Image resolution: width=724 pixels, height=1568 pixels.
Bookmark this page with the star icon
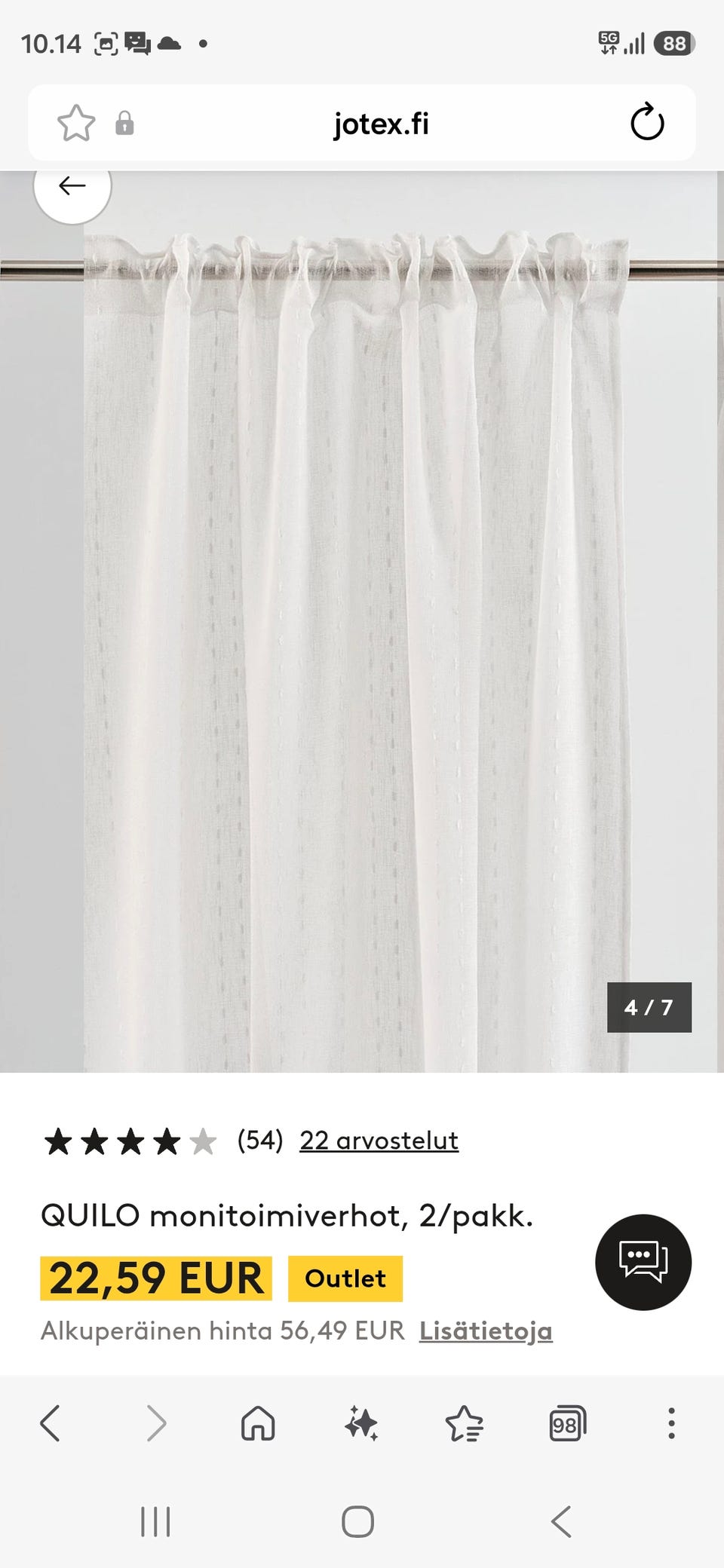pyautogui.click(x=76, y=123)
